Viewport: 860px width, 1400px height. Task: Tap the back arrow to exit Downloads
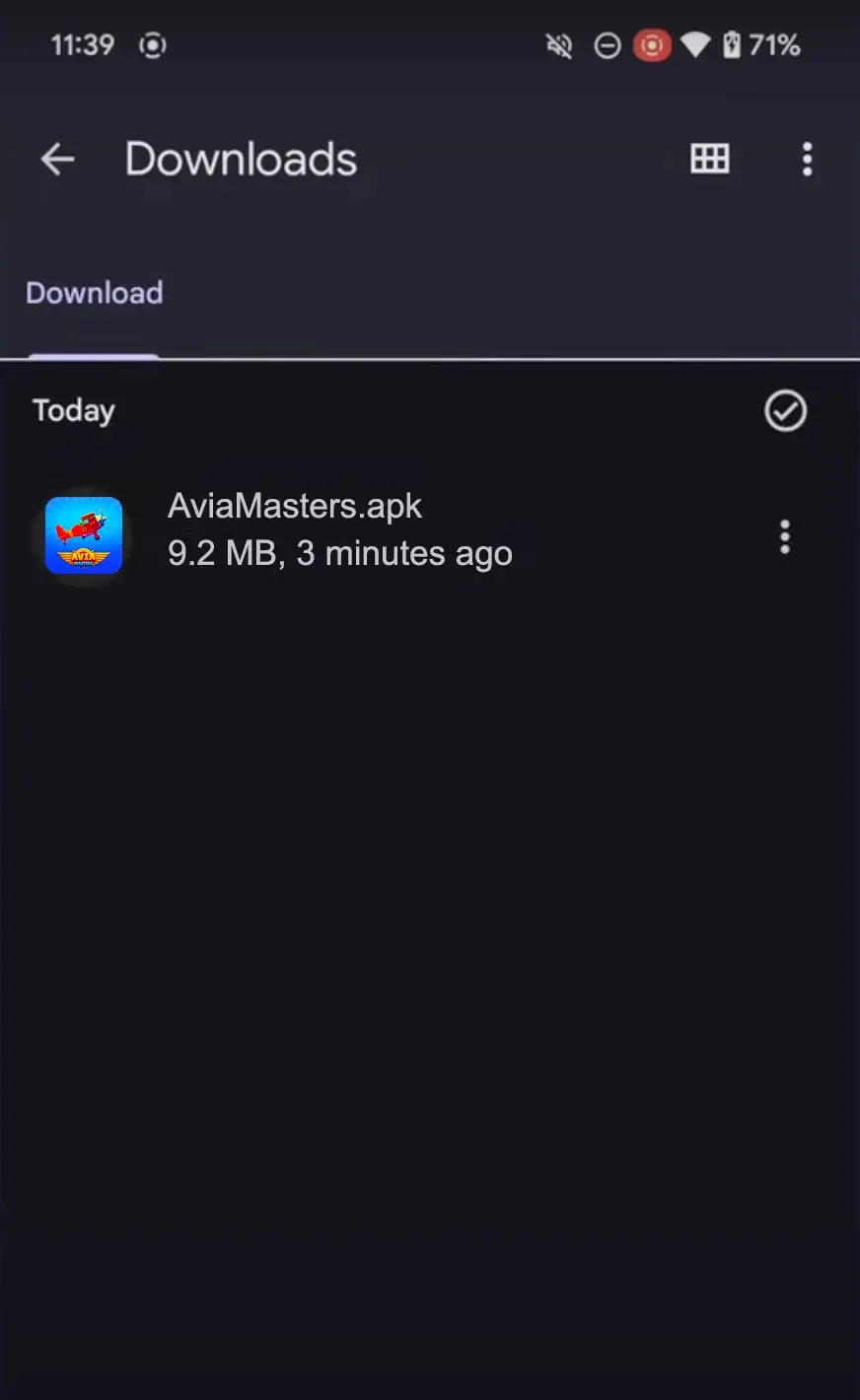pyautogui.click(x=56, y=159)
